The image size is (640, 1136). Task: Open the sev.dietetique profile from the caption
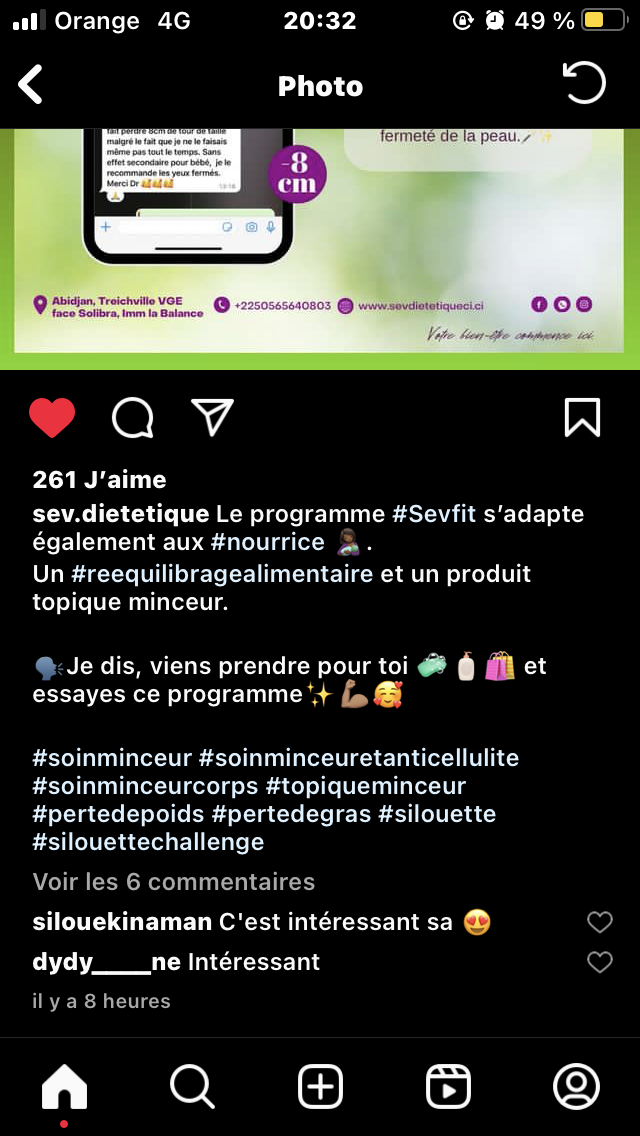[120, 514]
